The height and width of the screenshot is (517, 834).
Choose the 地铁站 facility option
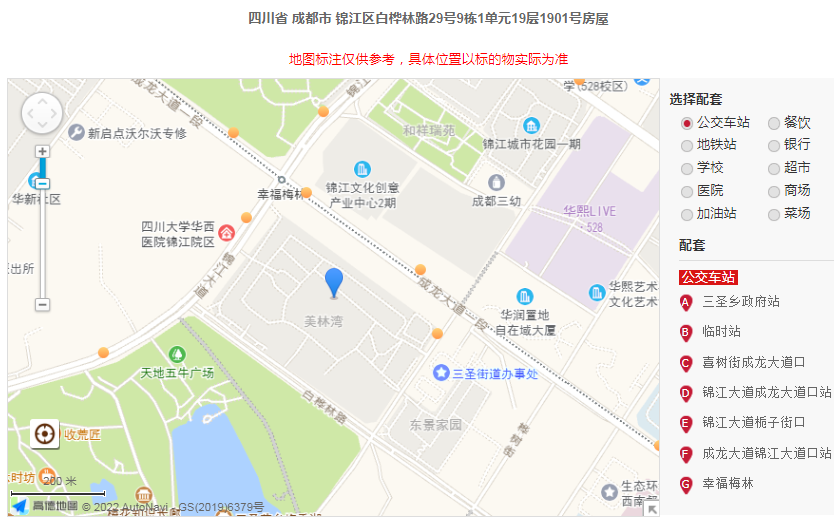[x=687, y=146]
